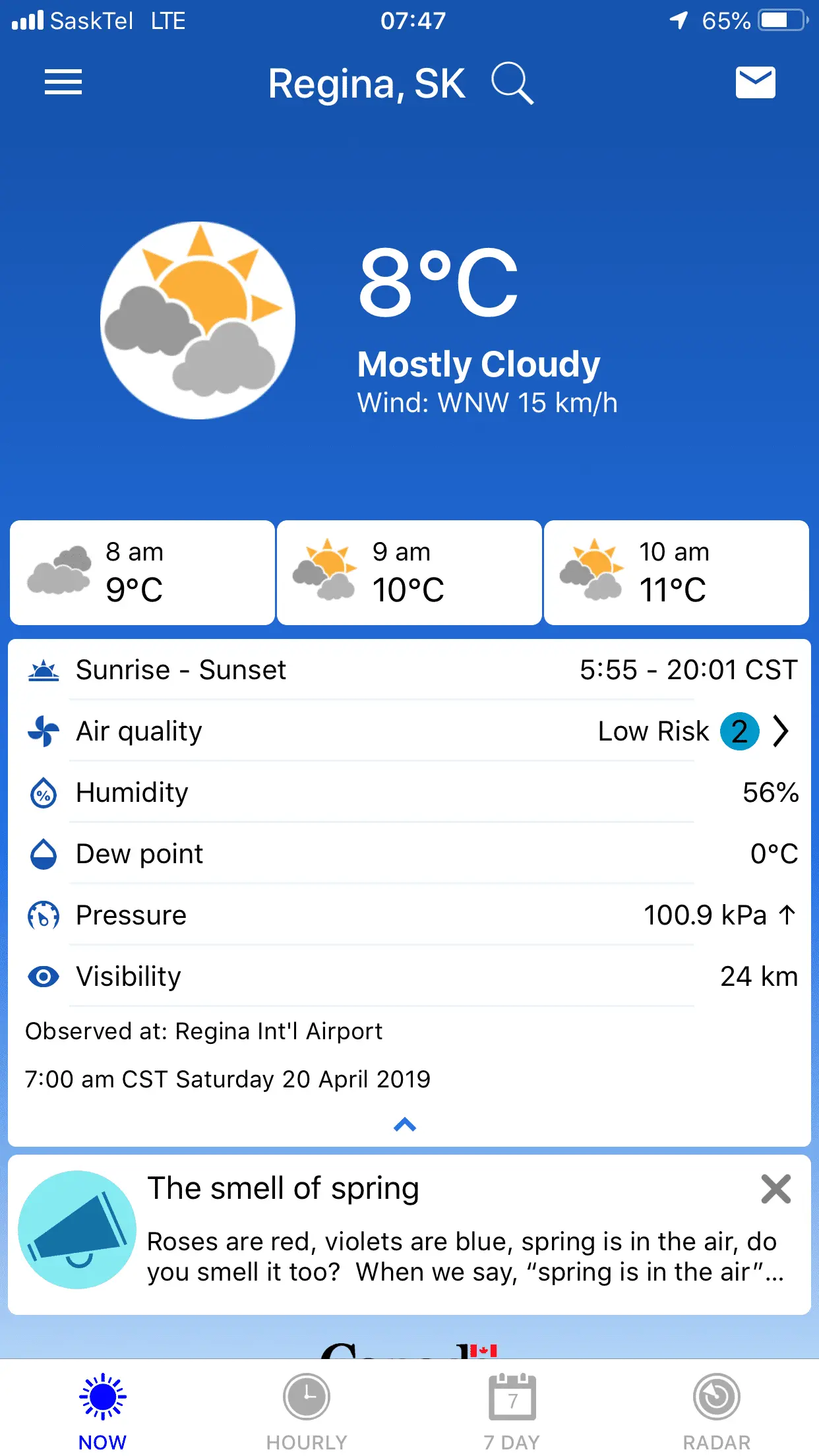Viewport: 819px width, 1456px height.
Task: Open the 9 am forecast card
Action: [409, 572]
